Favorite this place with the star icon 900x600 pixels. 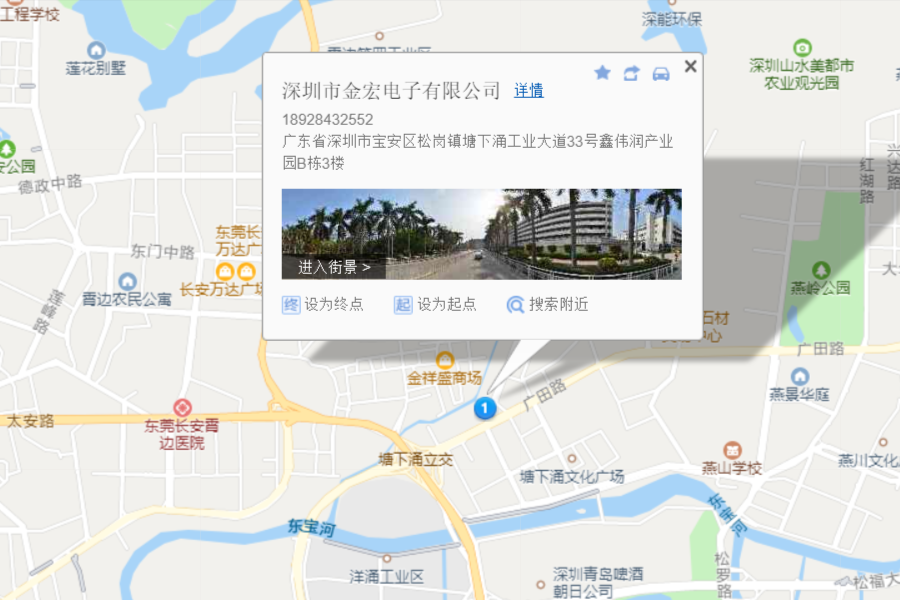click(602, 73)
